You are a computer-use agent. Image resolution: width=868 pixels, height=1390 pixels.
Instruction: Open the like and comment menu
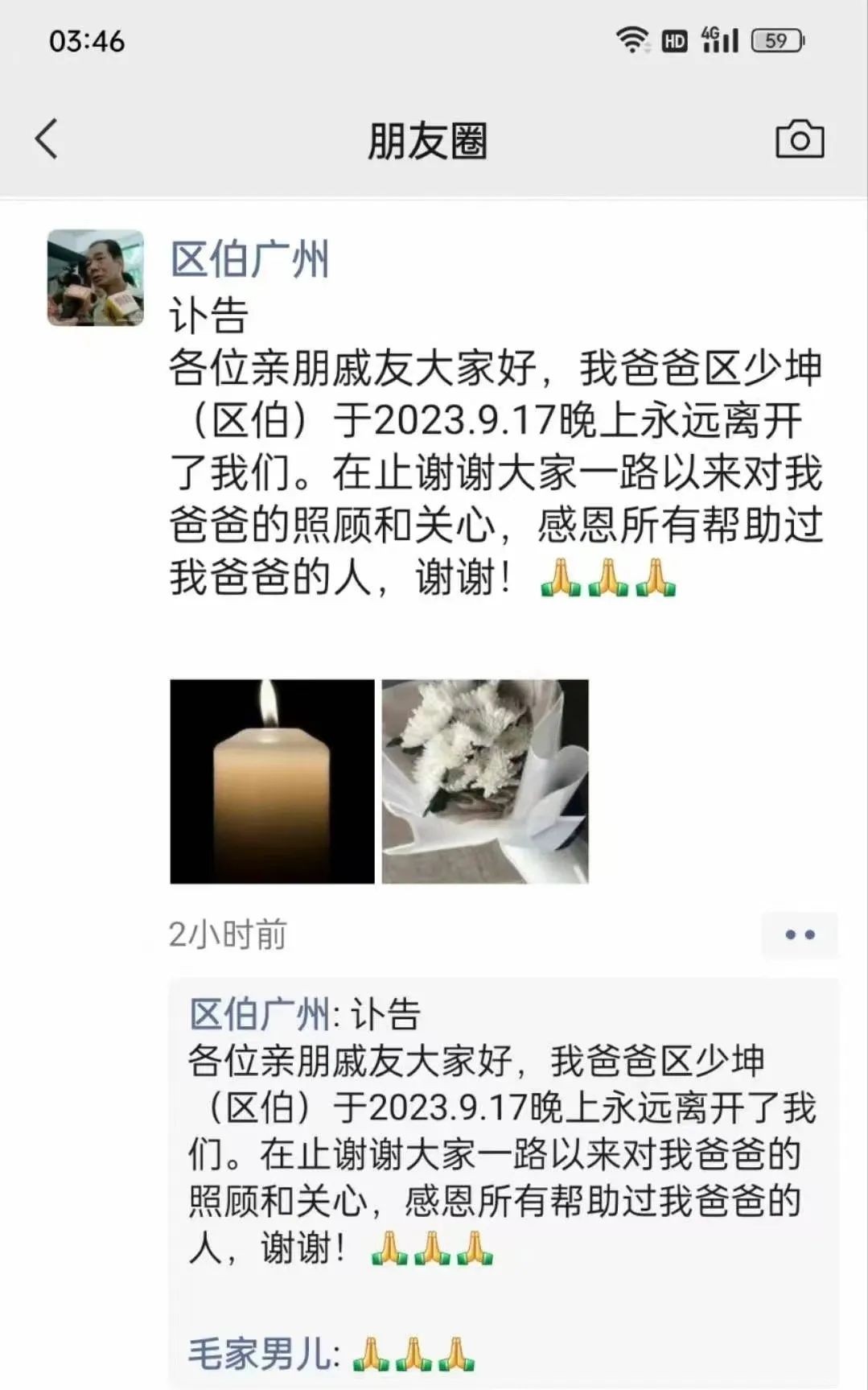coord(799,934)
